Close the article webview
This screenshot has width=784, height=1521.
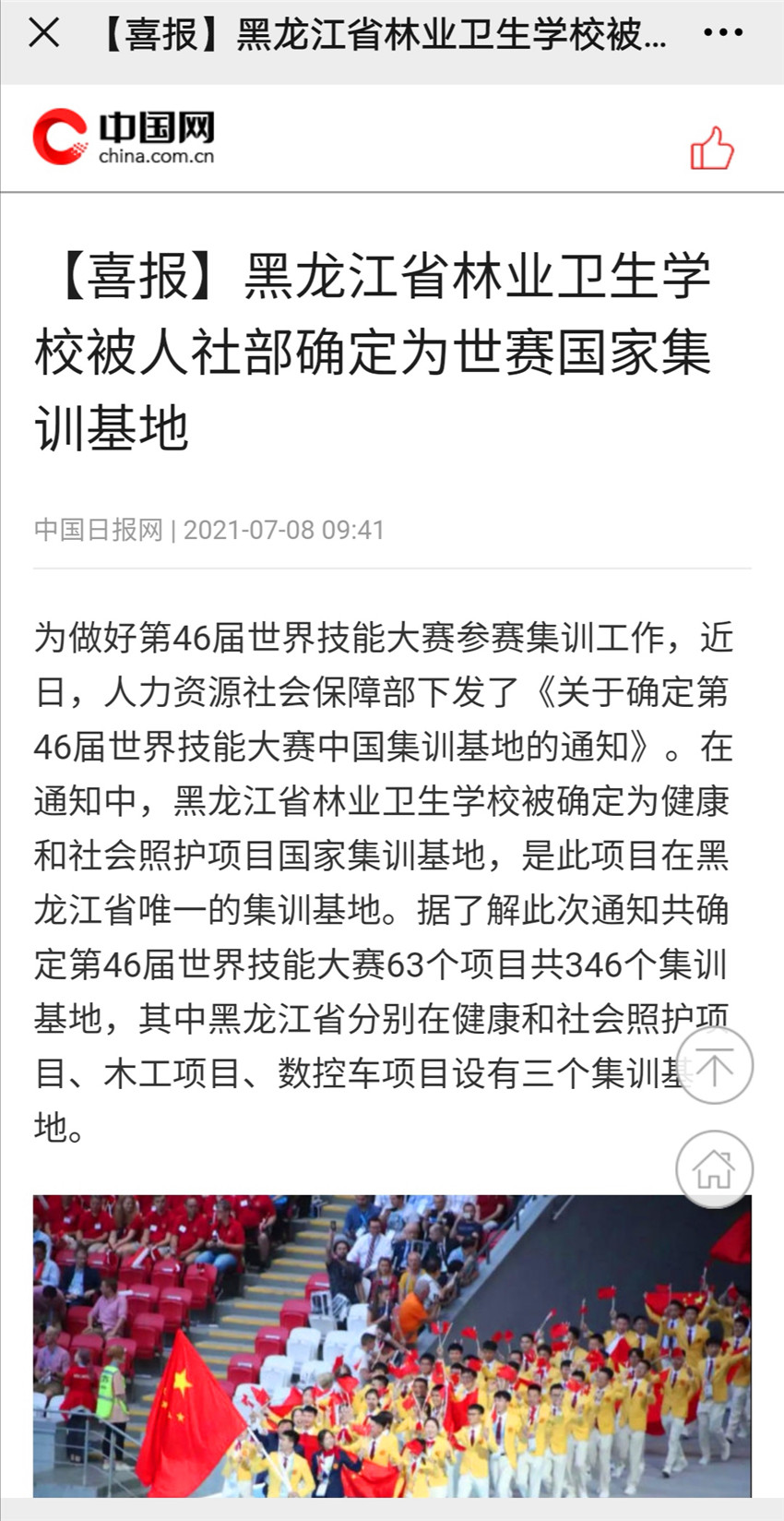tap(43, 34)
